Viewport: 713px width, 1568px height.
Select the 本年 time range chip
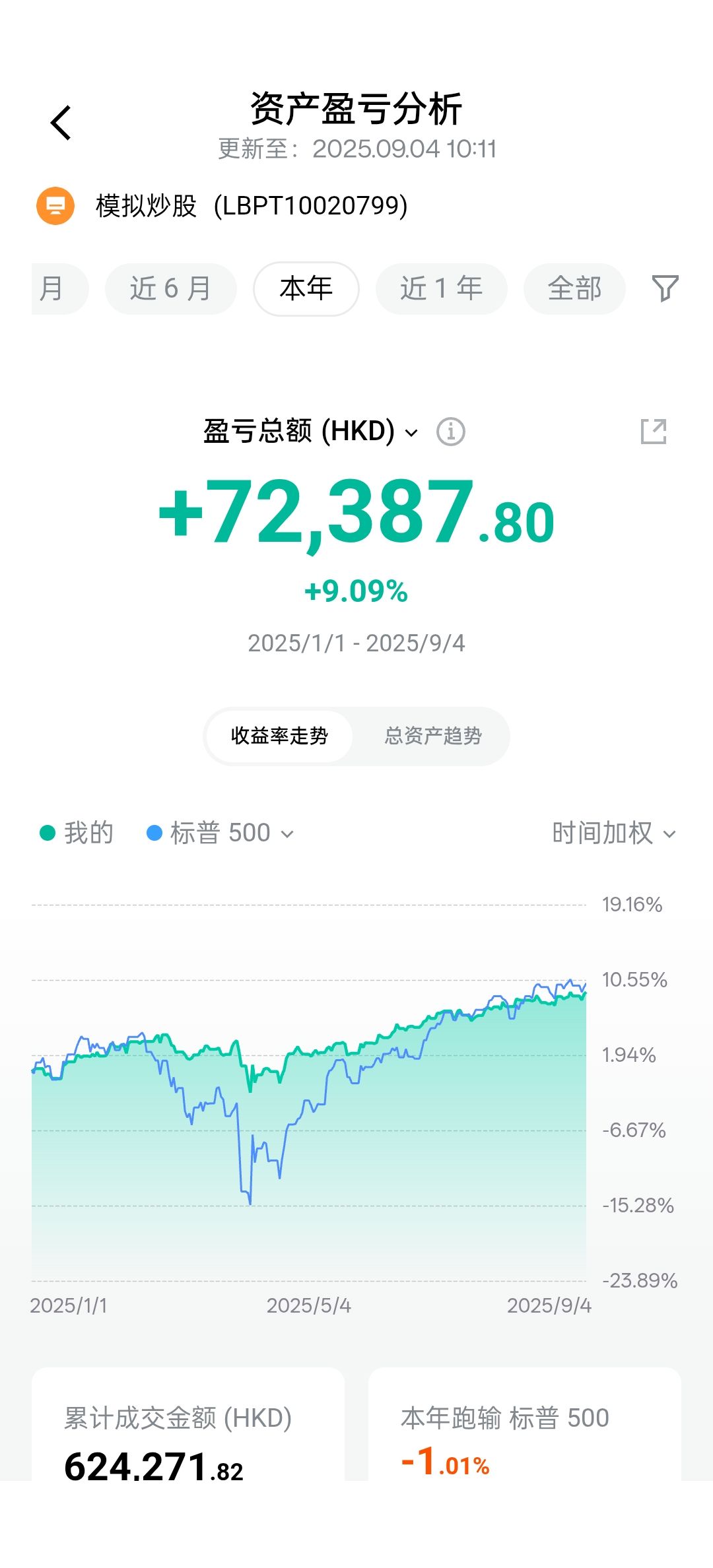click(x=306, y=289)
